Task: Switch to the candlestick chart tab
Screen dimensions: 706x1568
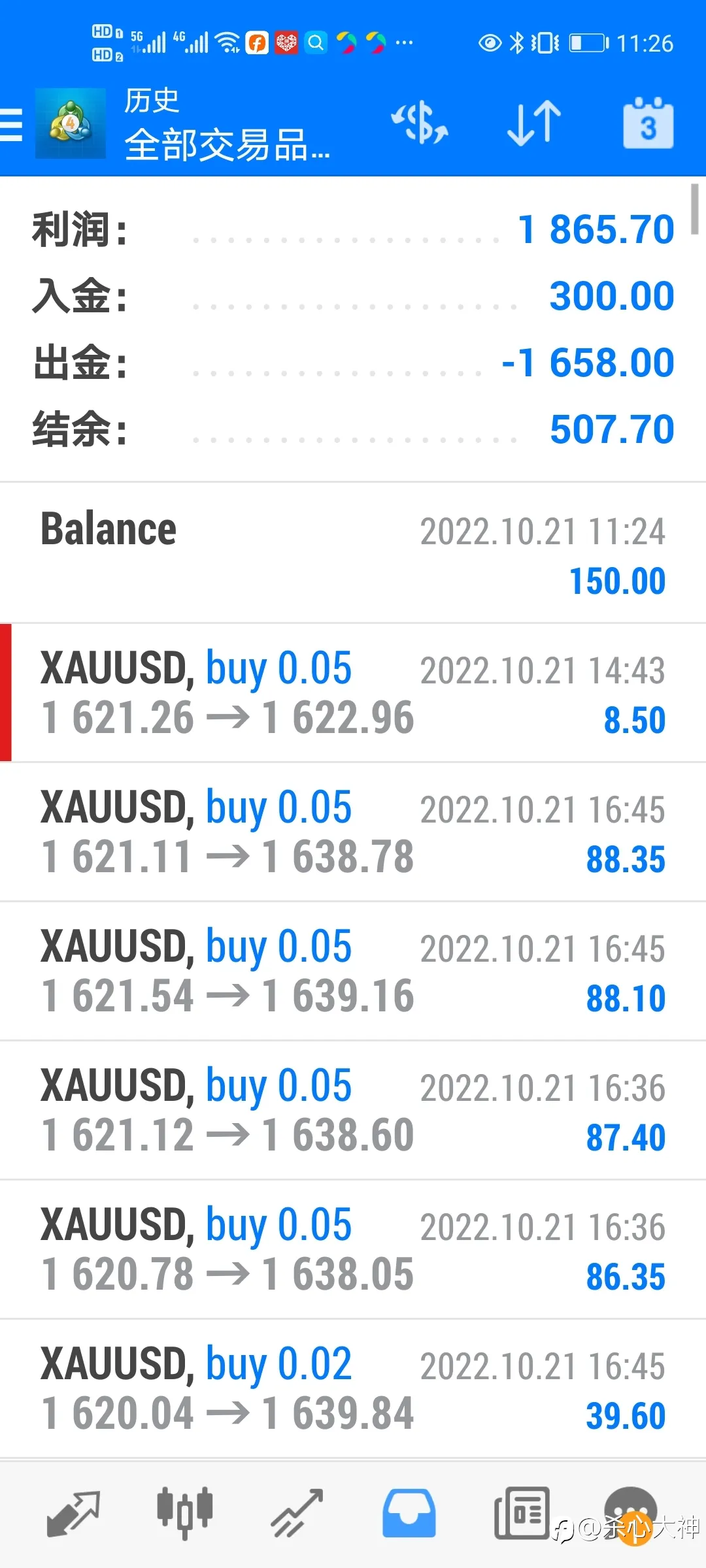Action: pyautogui.click(x=185, y=1513)
